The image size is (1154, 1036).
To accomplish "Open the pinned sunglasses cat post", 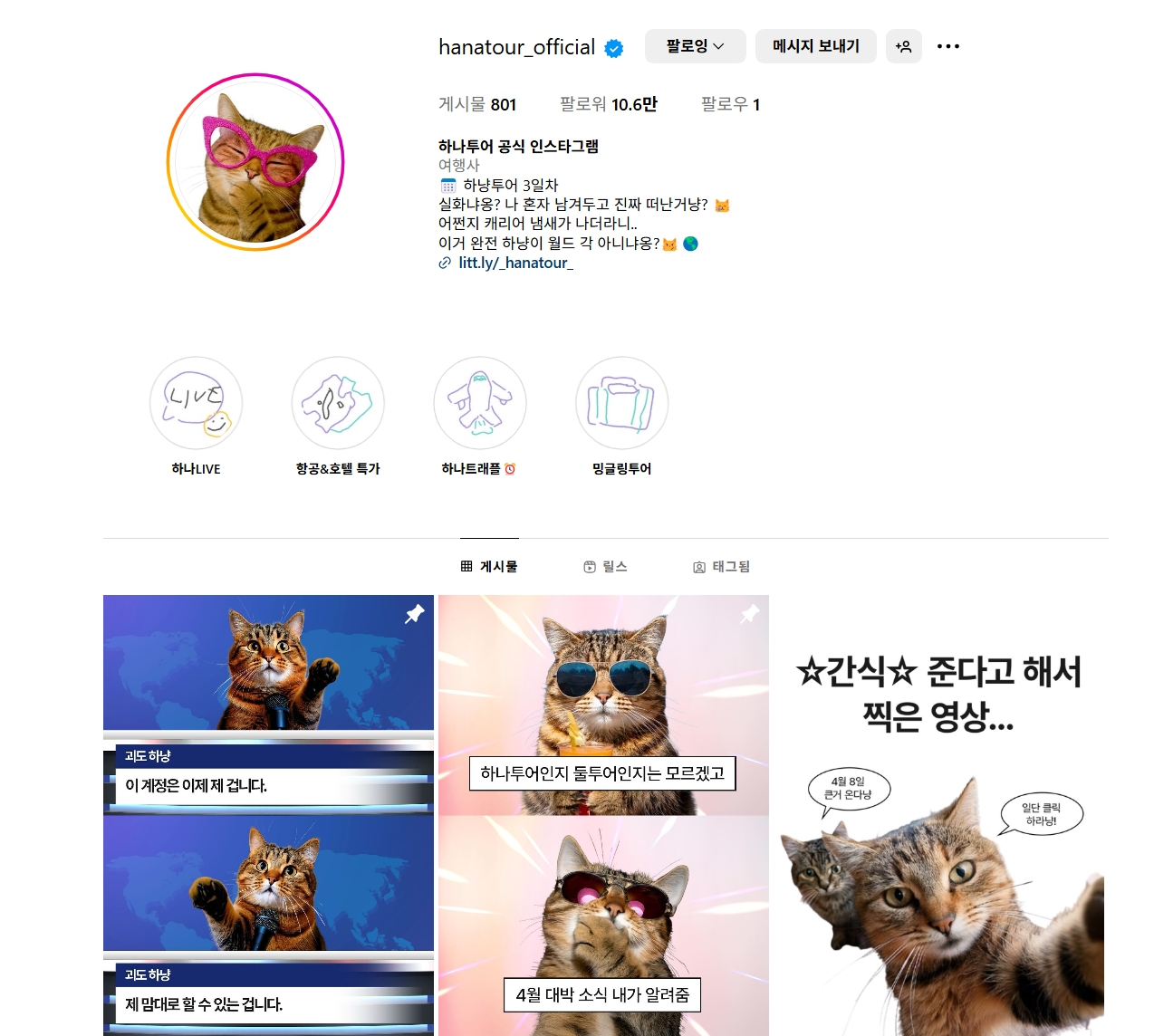I will click(603, 815).
